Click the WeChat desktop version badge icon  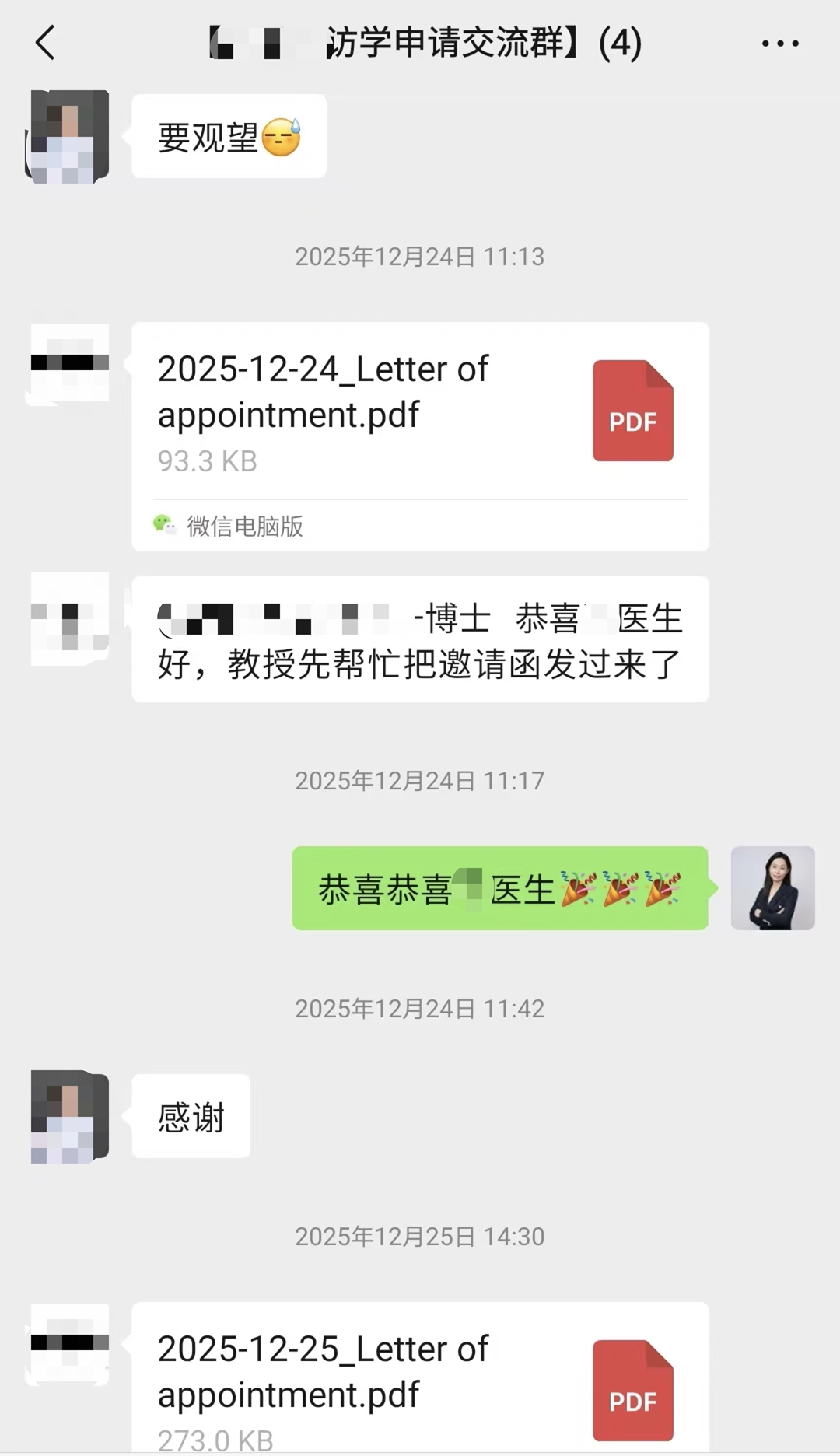coord(166,527)
